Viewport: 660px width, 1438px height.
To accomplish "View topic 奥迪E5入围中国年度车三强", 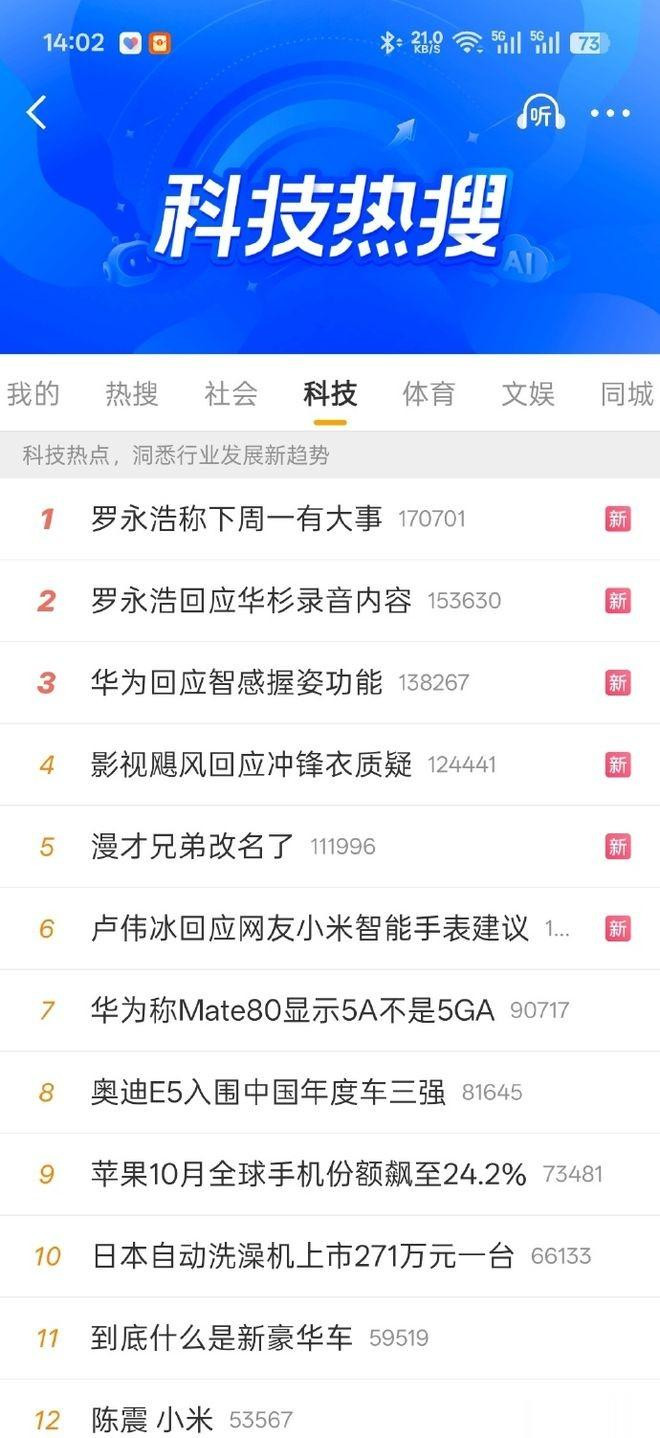I will pyautogui.click(x=268, y=1093).
